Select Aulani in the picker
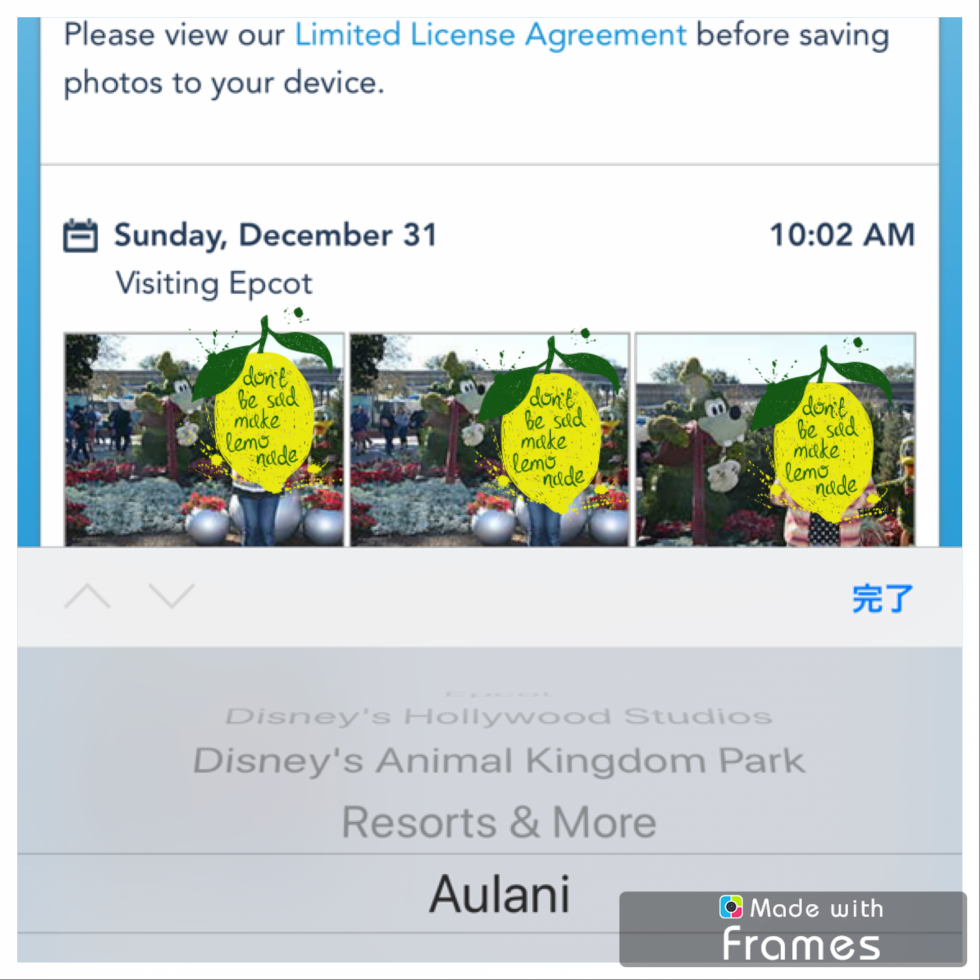This screenshot has width=980, height=980. [498, 893]
